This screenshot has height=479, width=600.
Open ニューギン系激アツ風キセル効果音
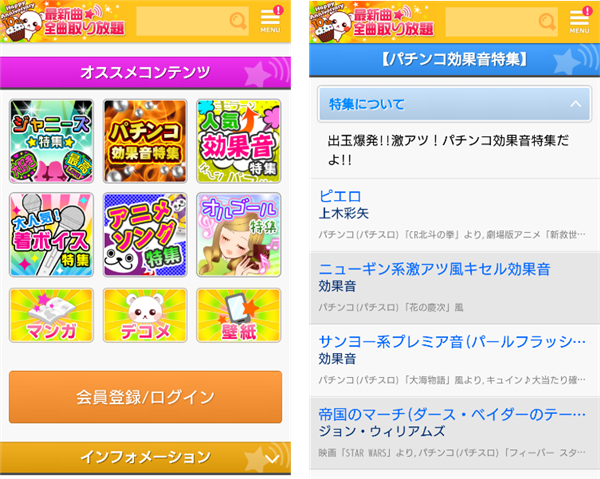click(454, 287)
